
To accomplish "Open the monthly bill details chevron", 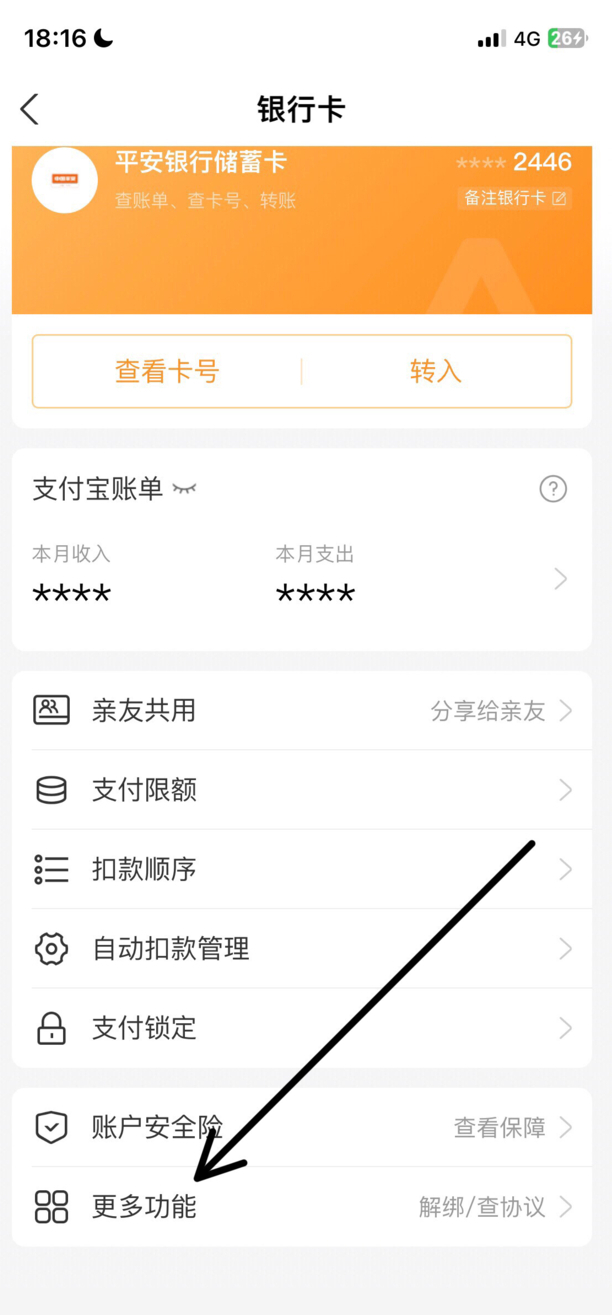I will 561,579.
